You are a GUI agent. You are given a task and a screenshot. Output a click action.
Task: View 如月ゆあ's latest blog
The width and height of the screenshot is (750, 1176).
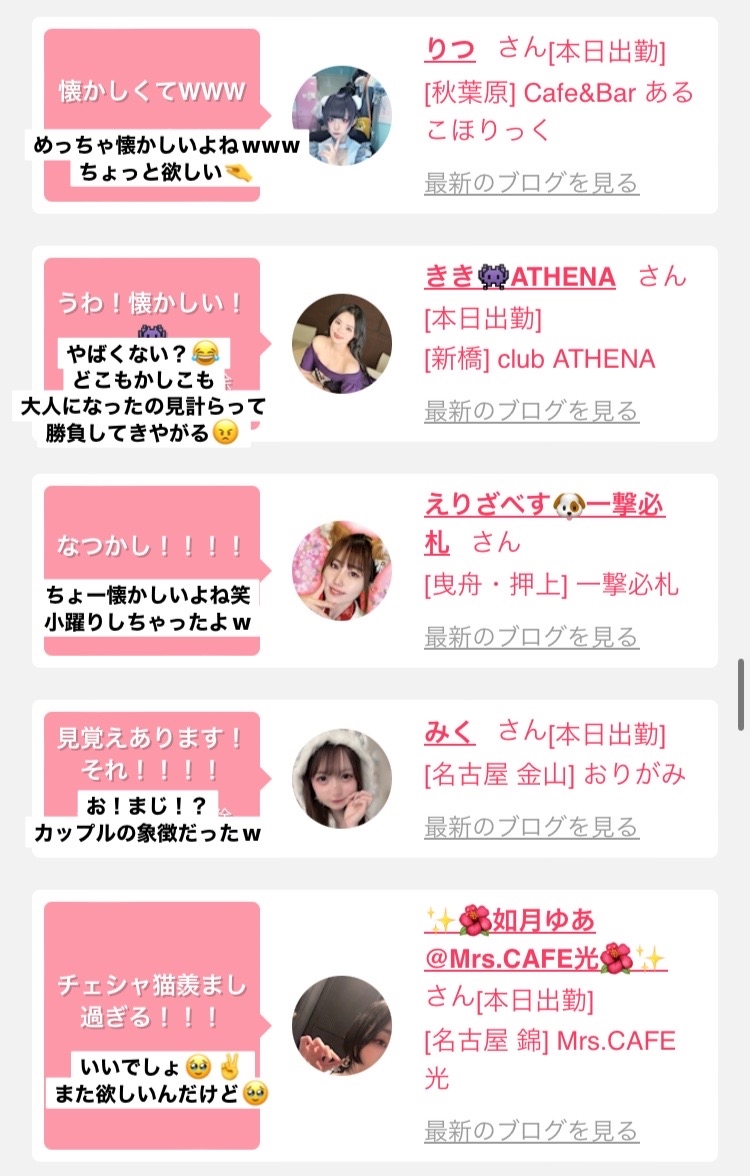pyautogui.click(x=532, y=1130)
